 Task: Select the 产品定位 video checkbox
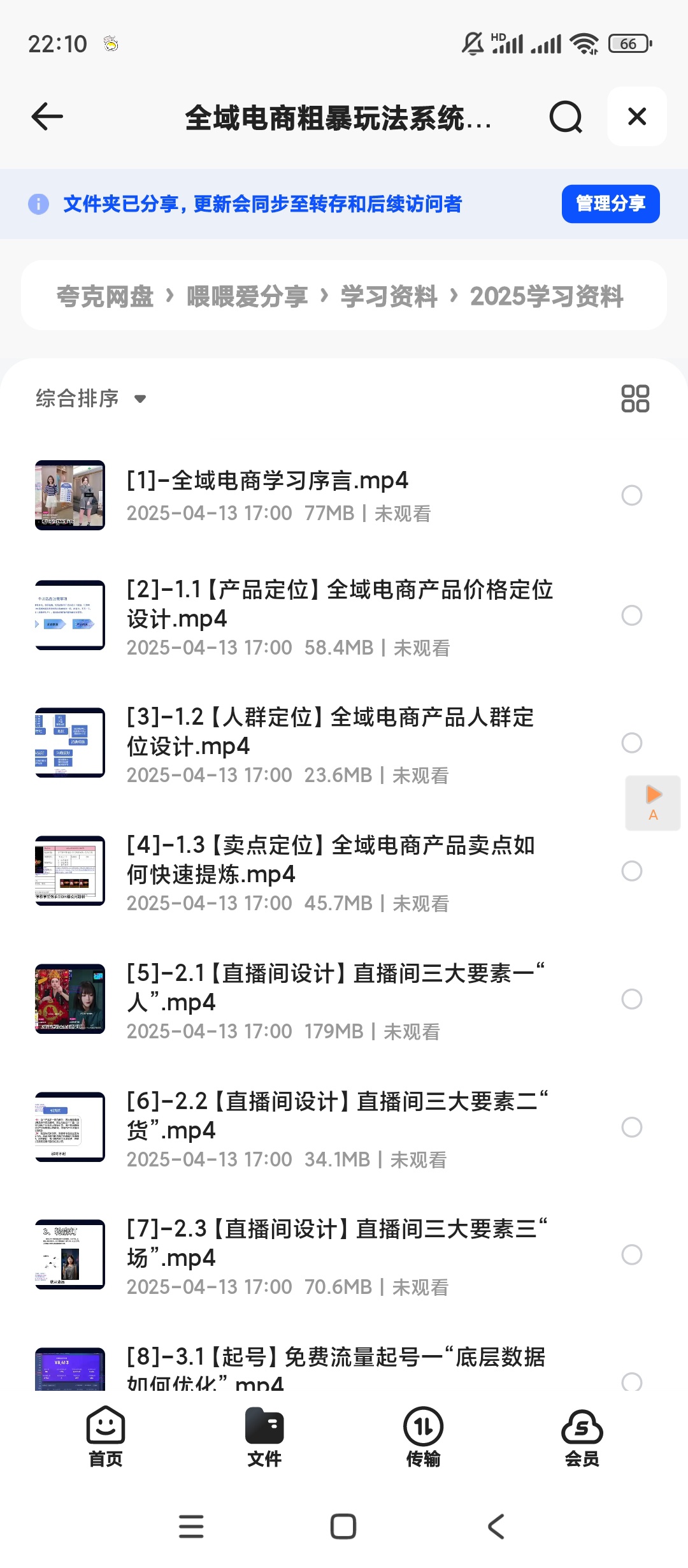633,616
